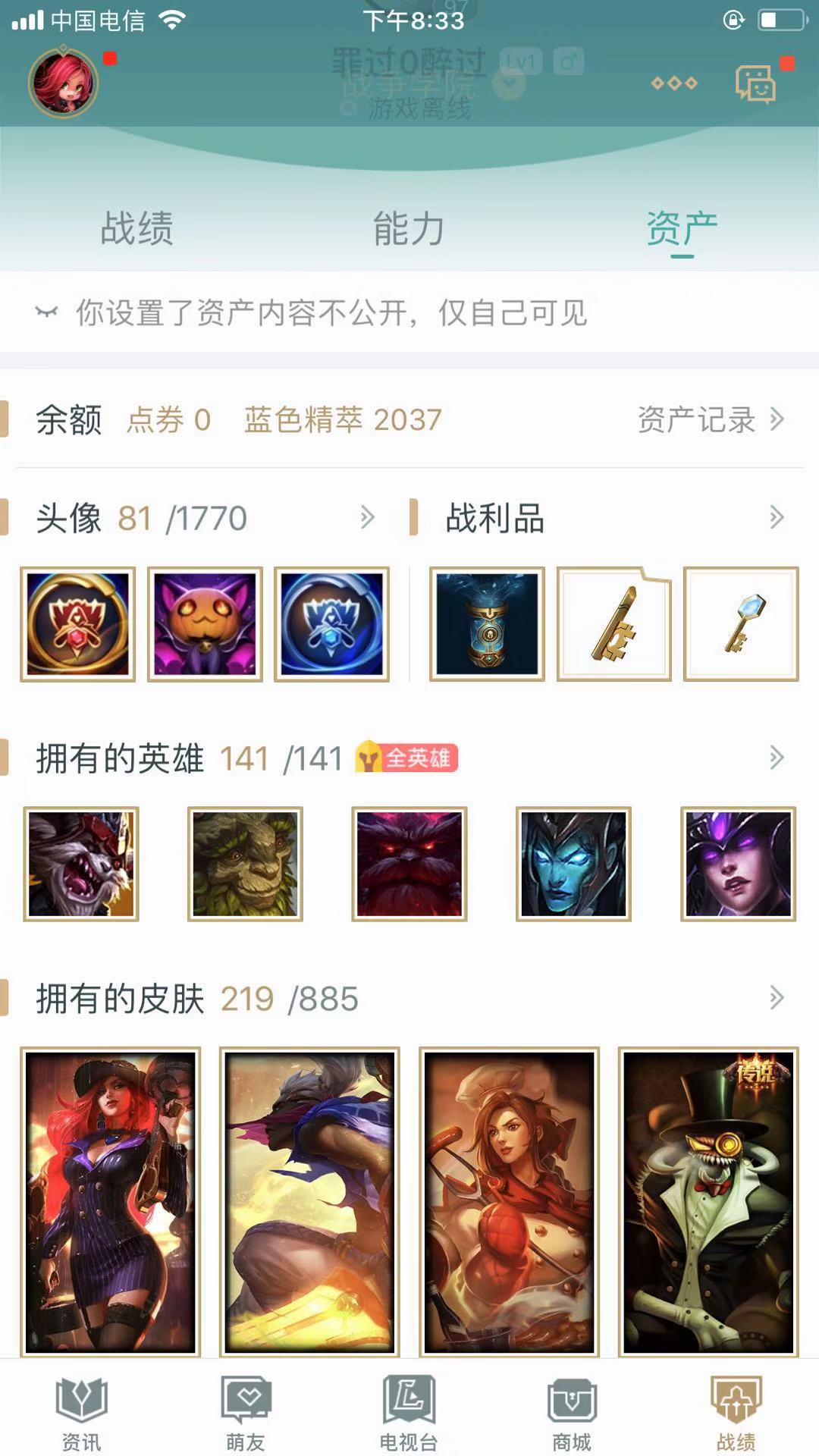Expand the 拥有的皮肤 219/885 list
Viewport: 819px width, 1456px height.
click(x=776, y=998)
